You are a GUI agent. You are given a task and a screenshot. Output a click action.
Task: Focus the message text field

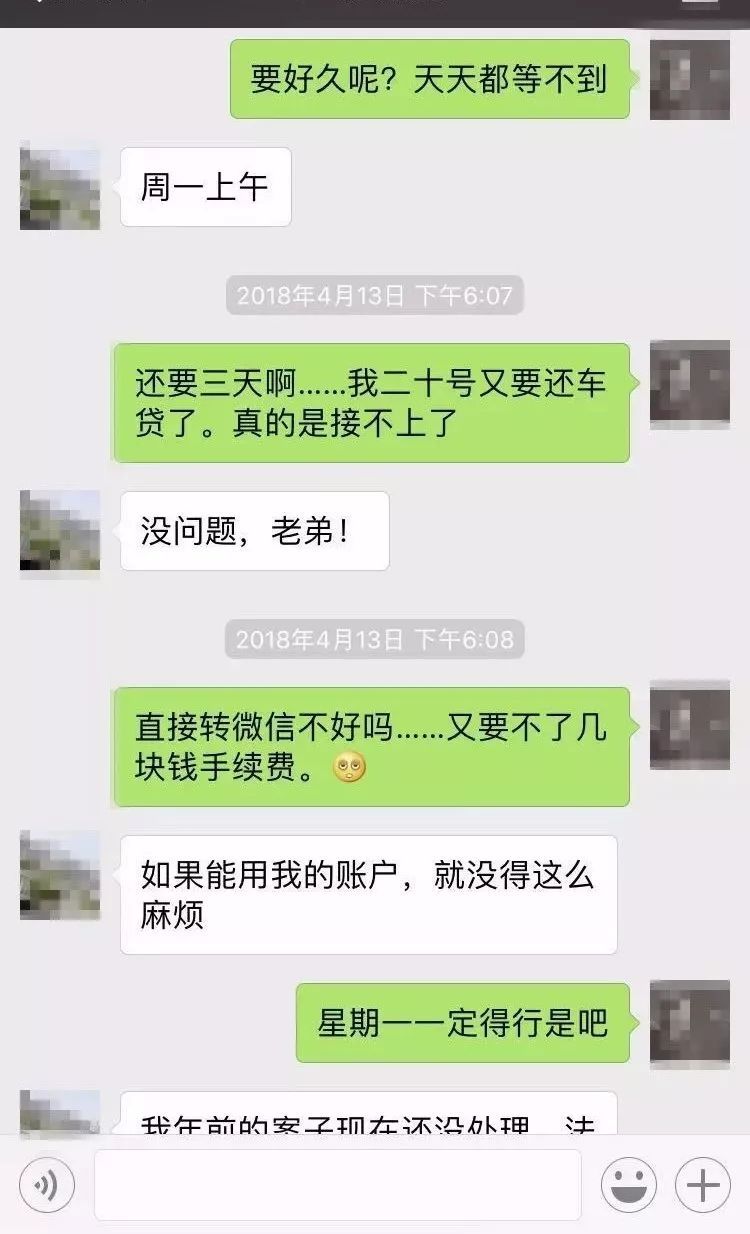pos(337,1185)
